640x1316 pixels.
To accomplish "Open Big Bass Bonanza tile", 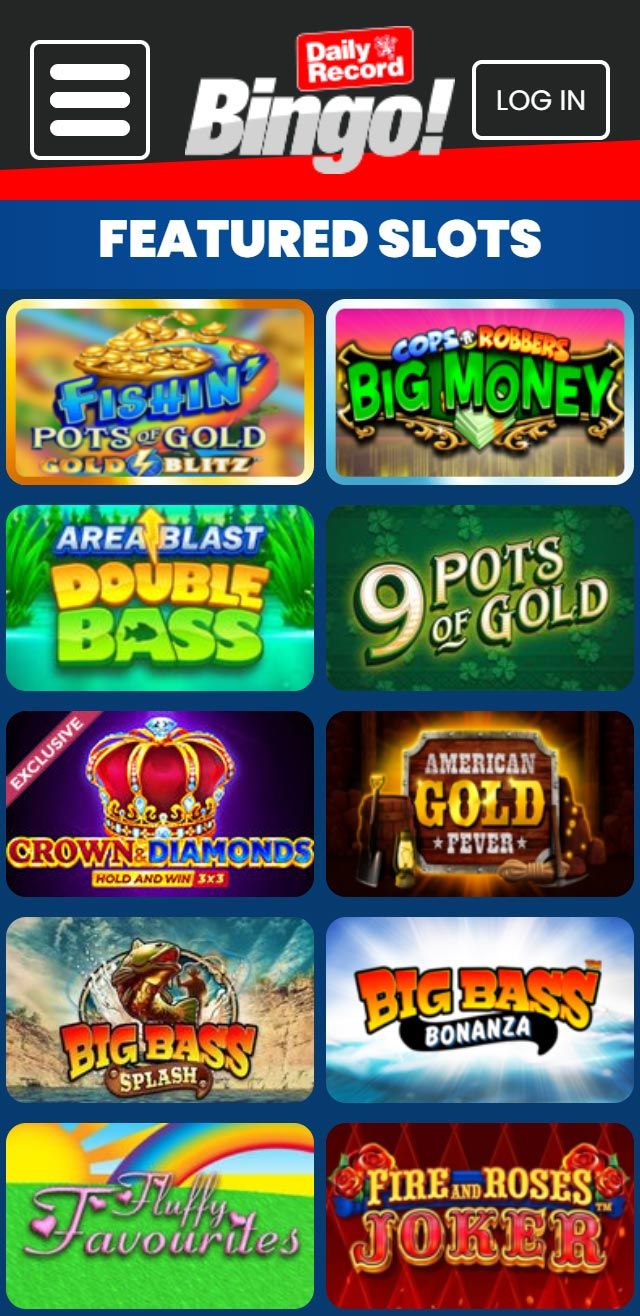I will pyautogui.click(x=480, y=1010).
